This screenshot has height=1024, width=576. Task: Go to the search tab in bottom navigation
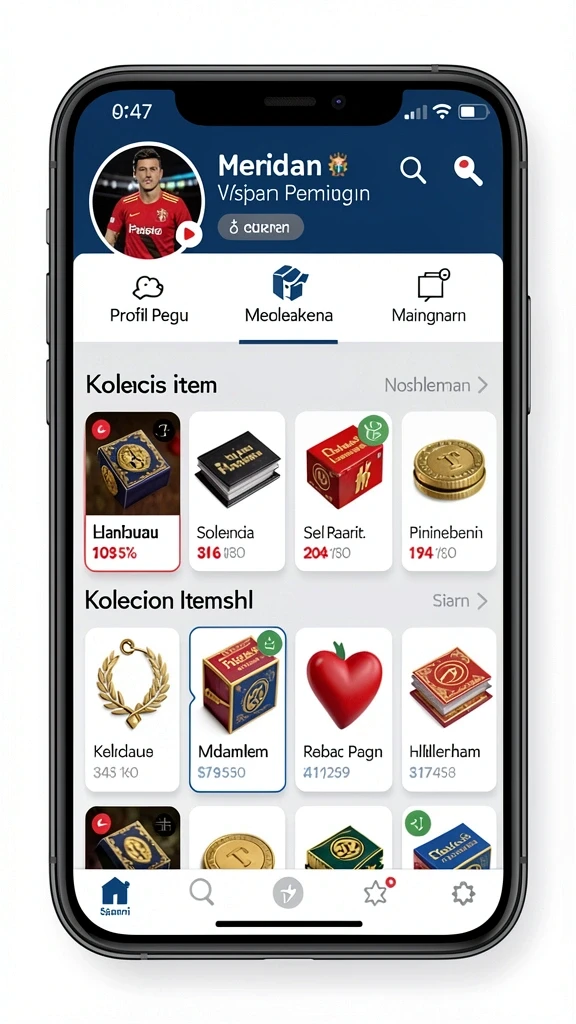coord(202,892)
